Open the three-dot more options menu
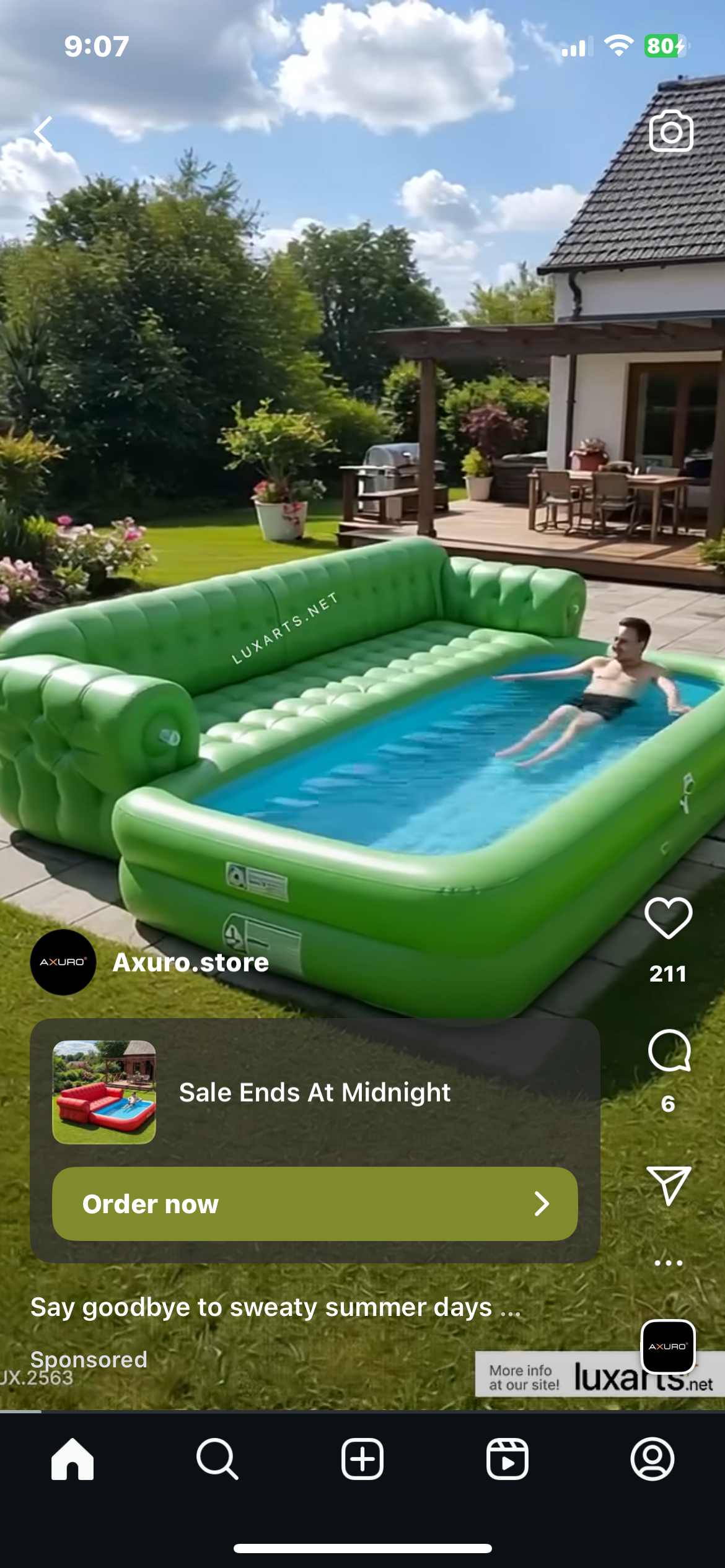 click(669, 1262)
